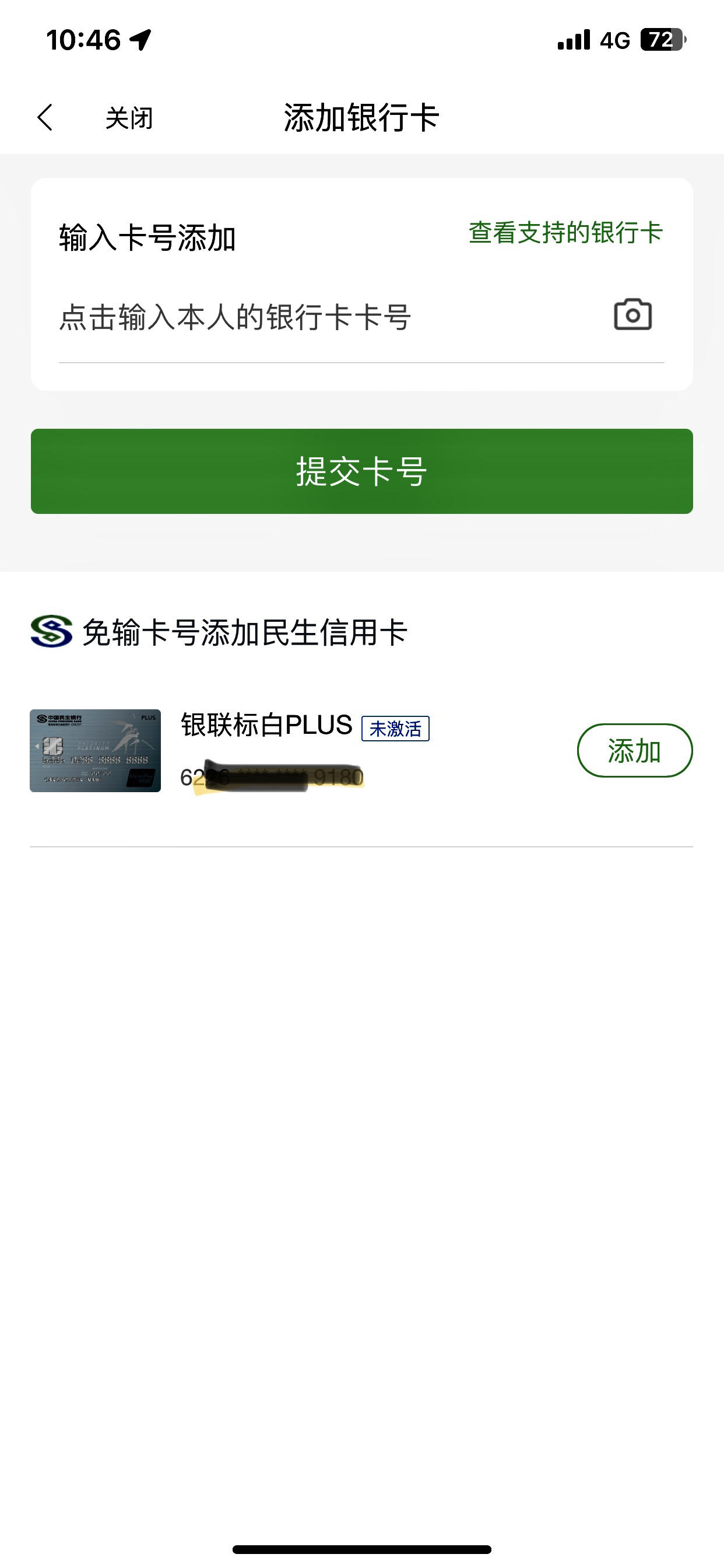This screenshot has width=724, height=1568.
Task: Tap the camera icon to scan card
Action: [x=631, y=314]
